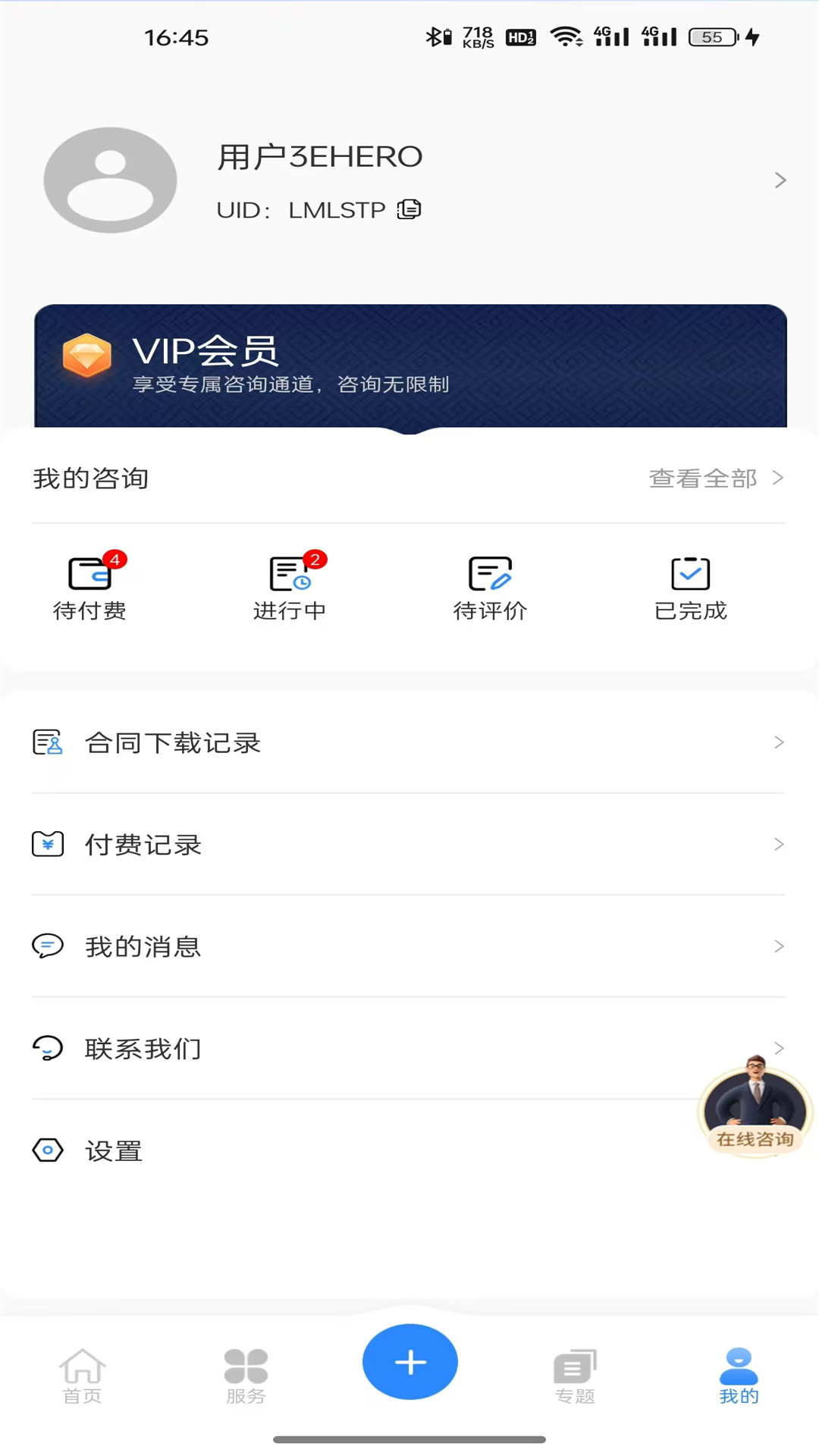Open 我的消息
819x1456 pixels.
point(408,946)
